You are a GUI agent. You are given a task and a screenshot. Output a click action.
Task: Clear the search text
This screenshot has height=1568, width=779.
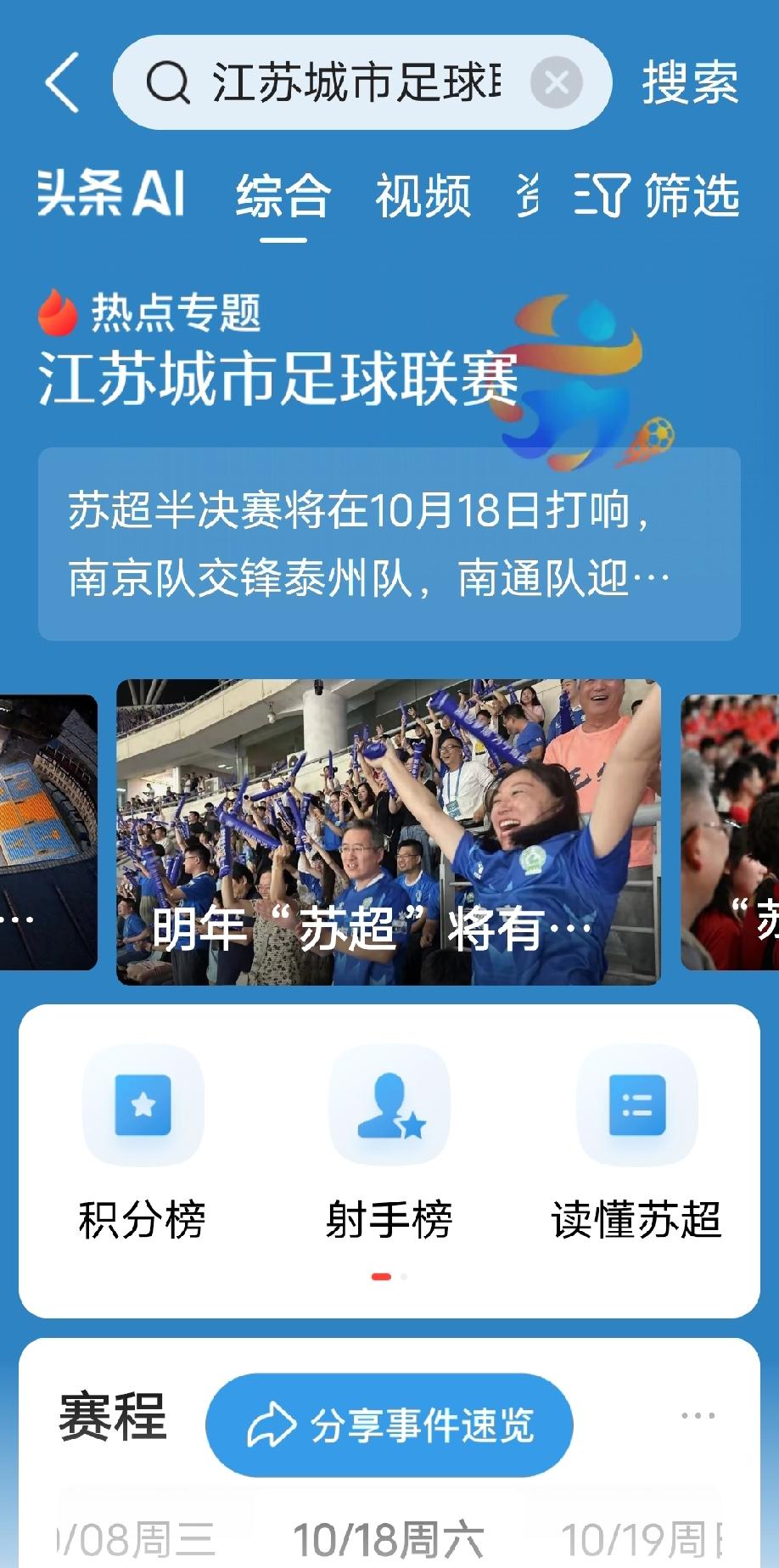pyautogui.click(x=556, y=82)
